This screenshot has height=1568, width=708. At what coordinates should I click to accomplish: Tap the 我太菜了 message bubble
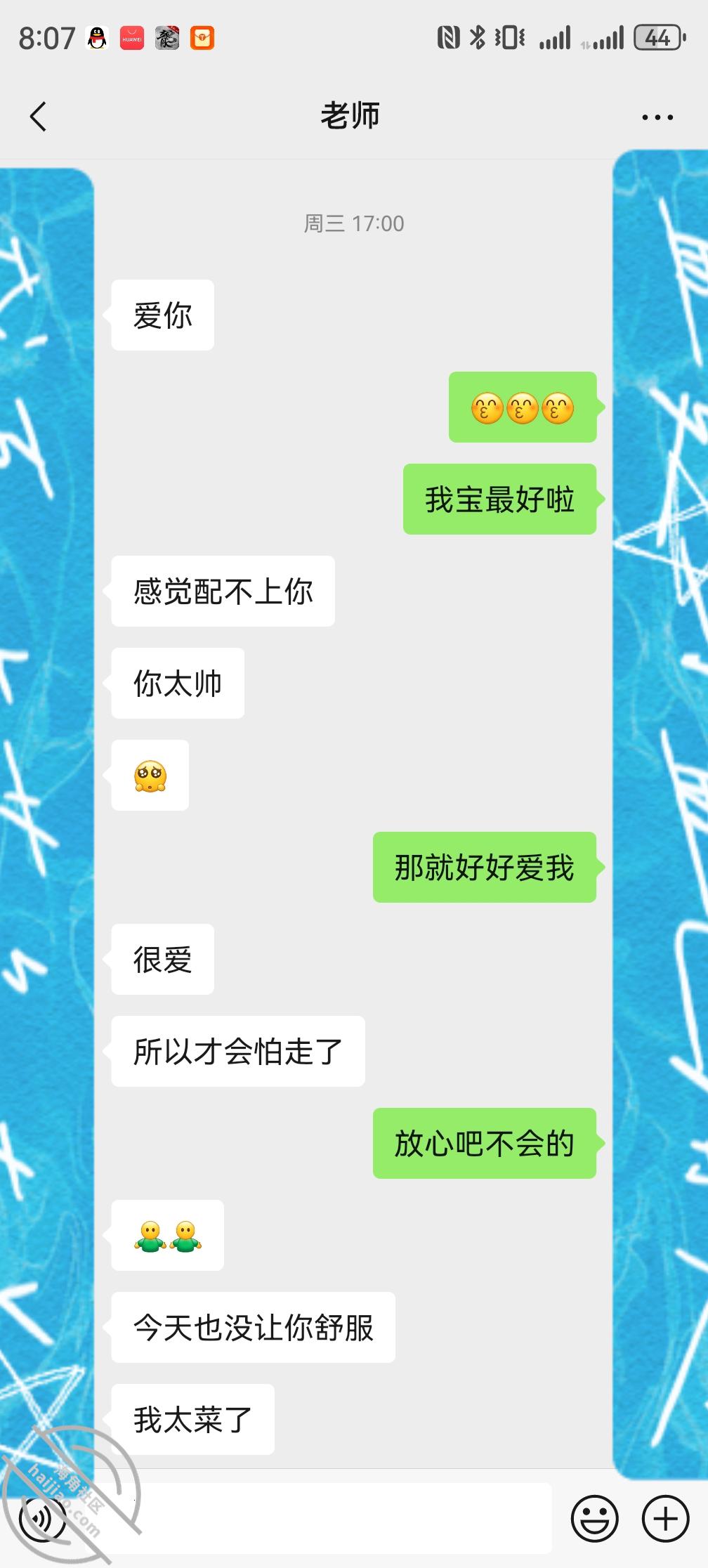click(190, 1419)
